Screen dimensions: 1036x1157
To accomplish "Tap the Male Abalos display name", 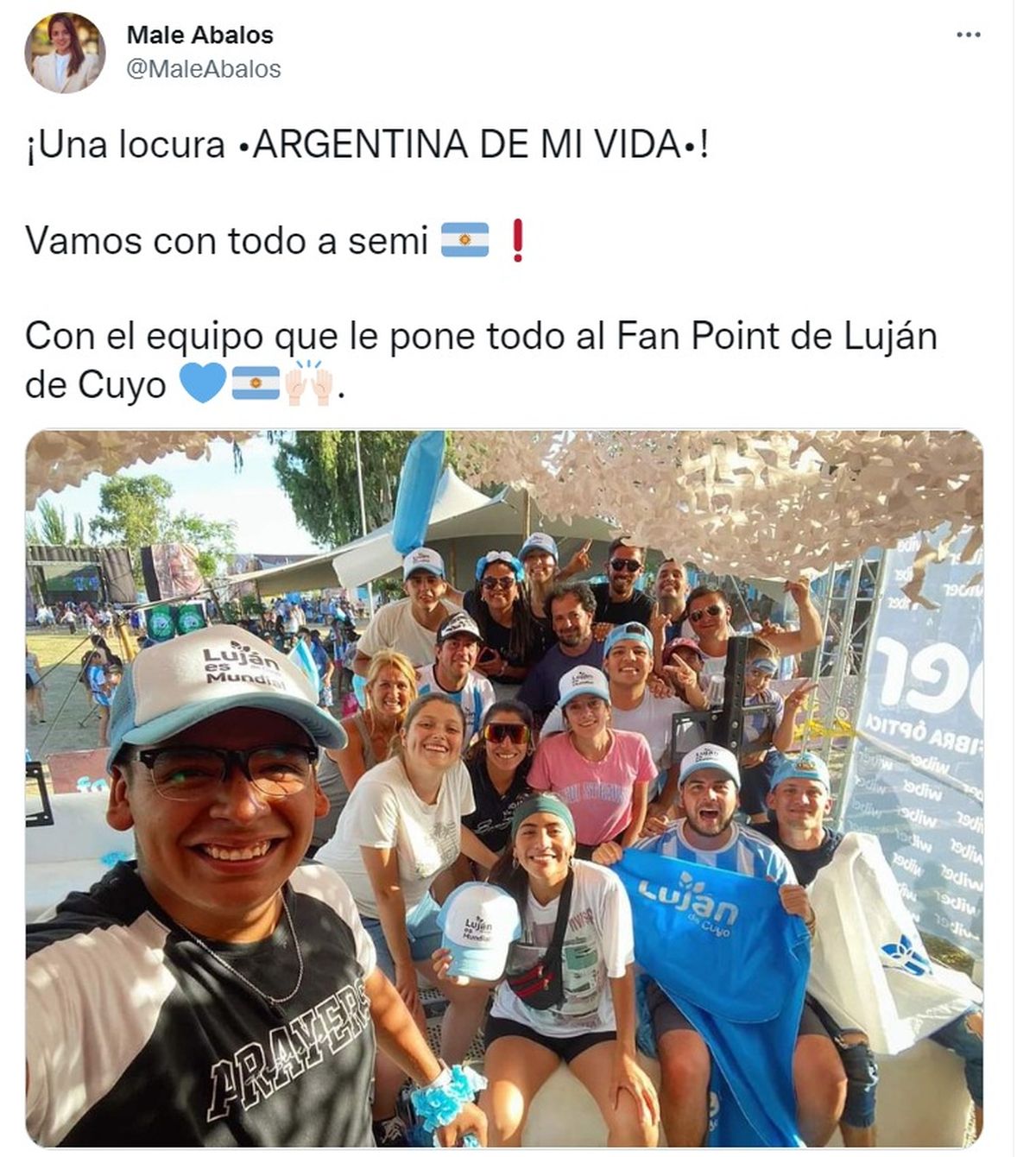I will point(199,35).
